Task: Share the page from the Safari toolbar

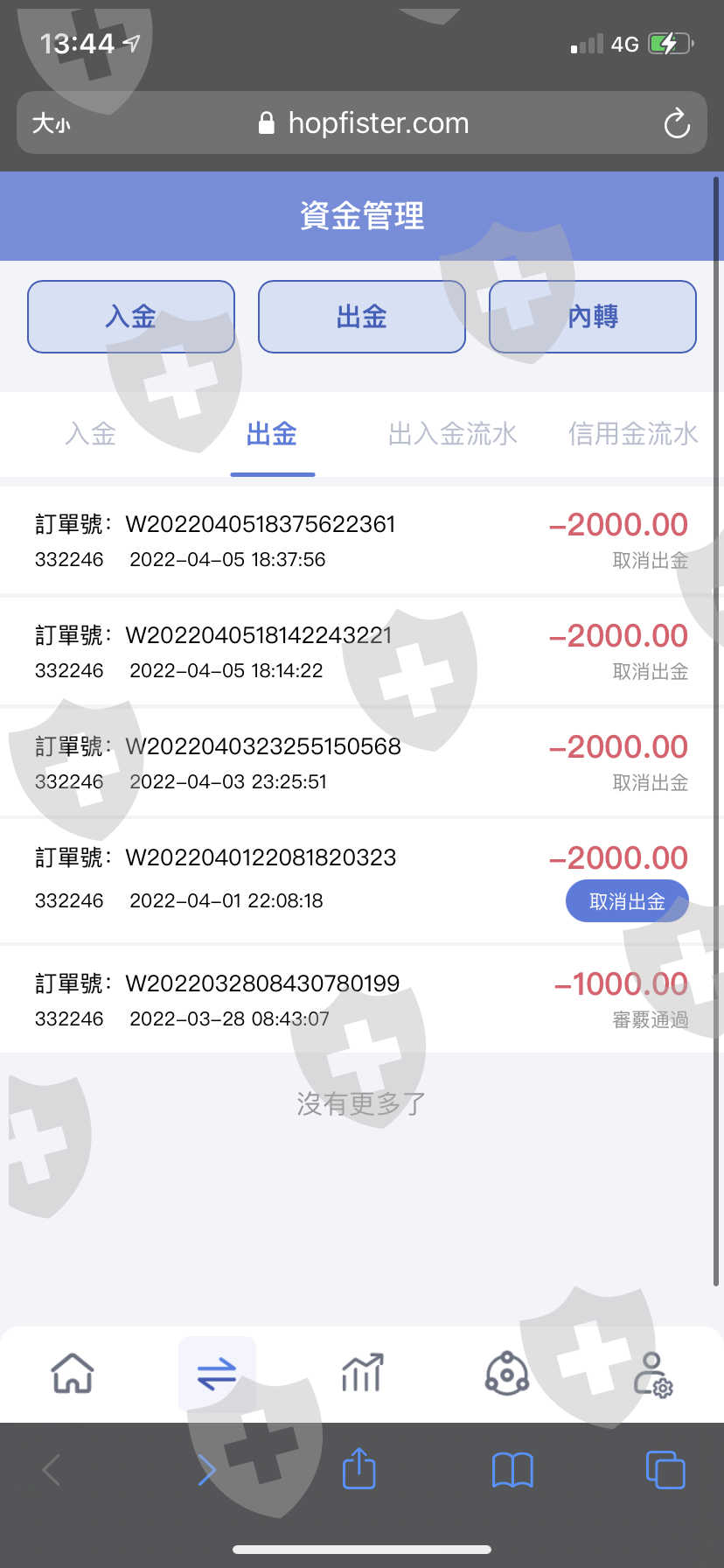Action: pyautogui.click(x=359, y=1468)
